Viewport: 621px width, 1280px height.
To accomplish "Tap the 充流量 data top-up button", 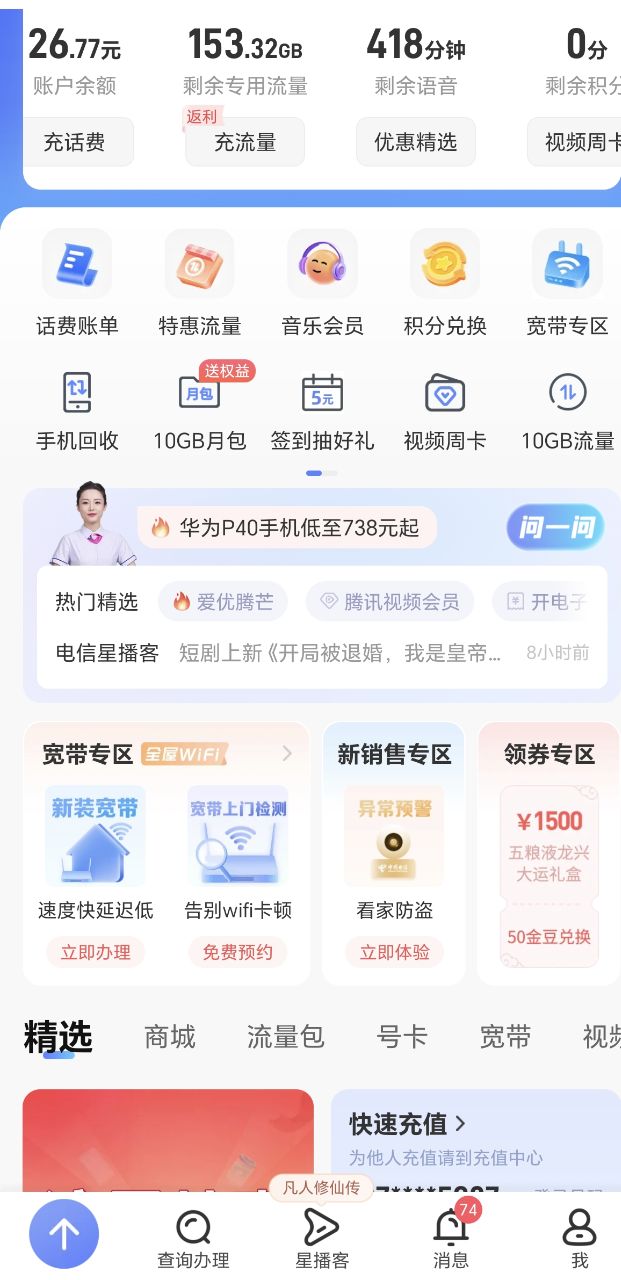I will tap(245, 142).
